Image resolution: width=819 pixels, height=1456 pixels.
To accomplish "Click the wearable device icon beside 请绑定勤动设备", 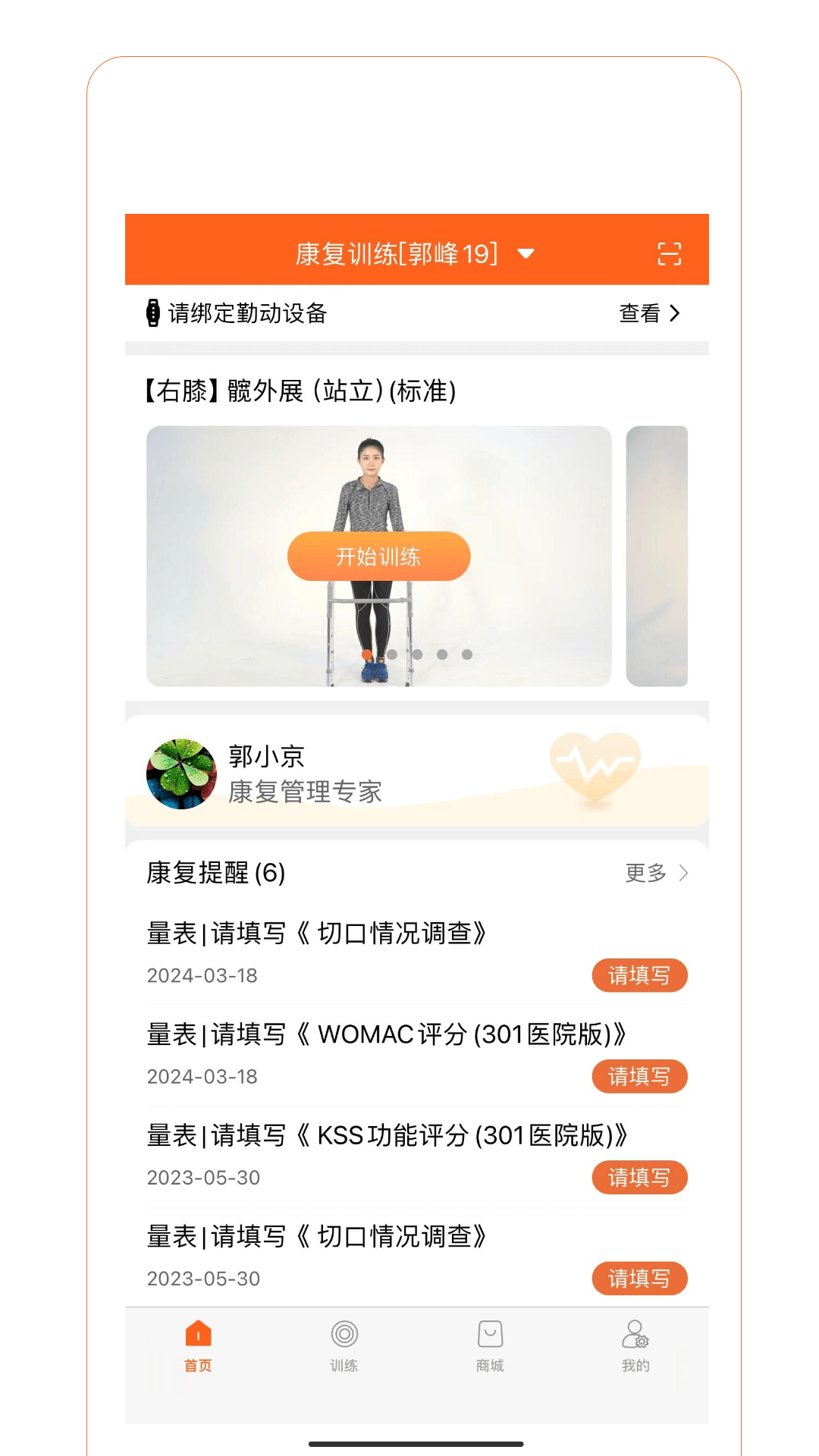I will 152,312.
